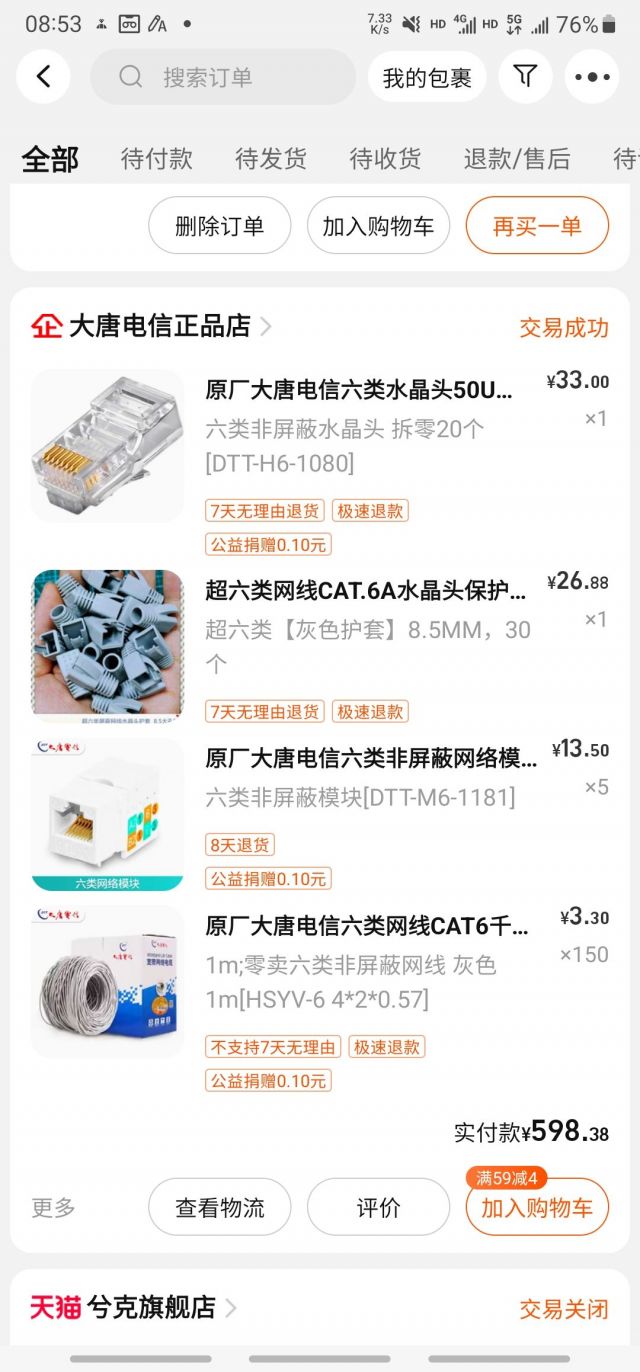The height and width of the screenshot is (1372, 640).
Task: Tap 查看物流 to track shipment
Action: tap(219, 1207)
